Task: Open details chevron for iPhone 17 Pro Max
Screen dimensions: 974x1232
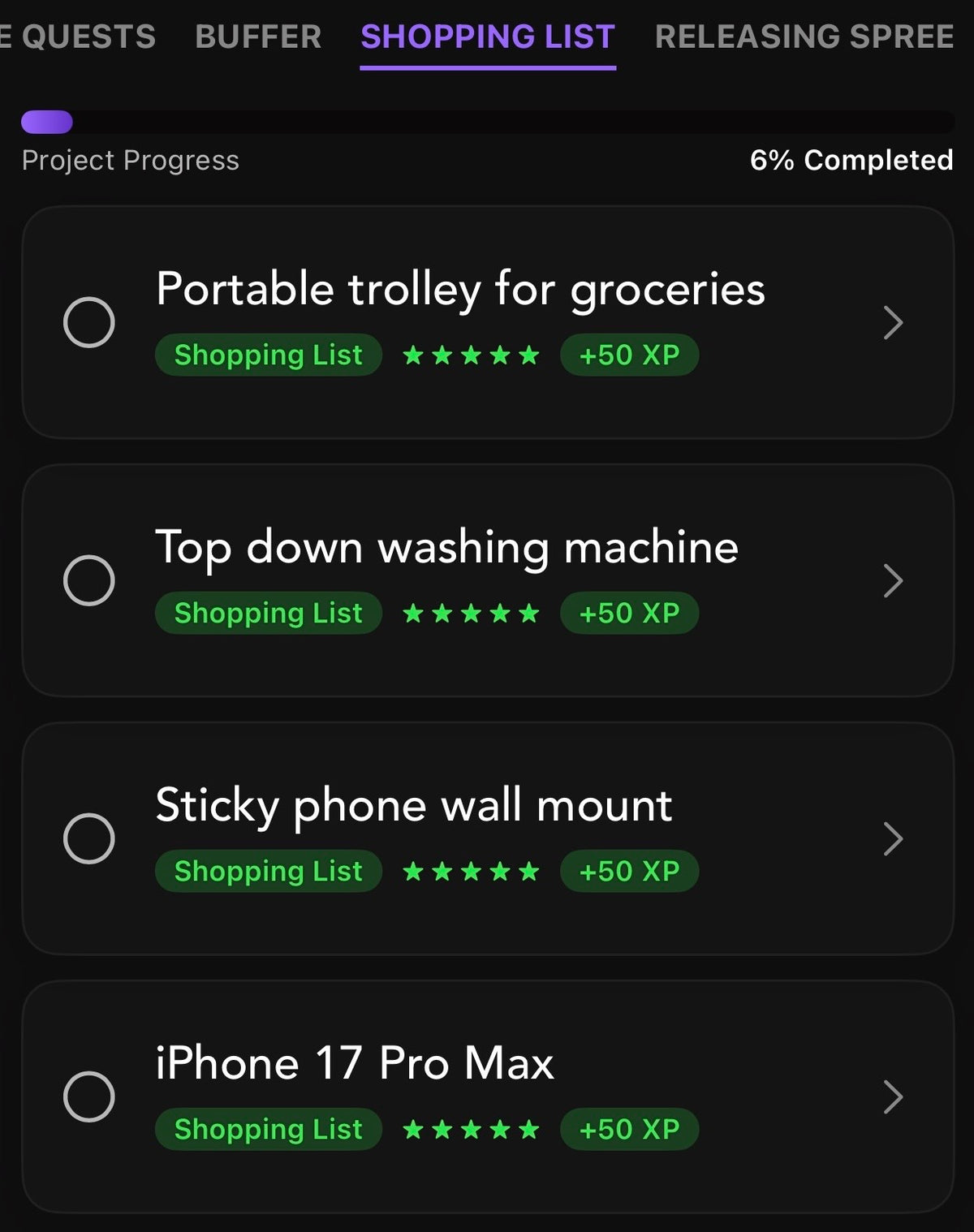Action: coord(893,1096)
